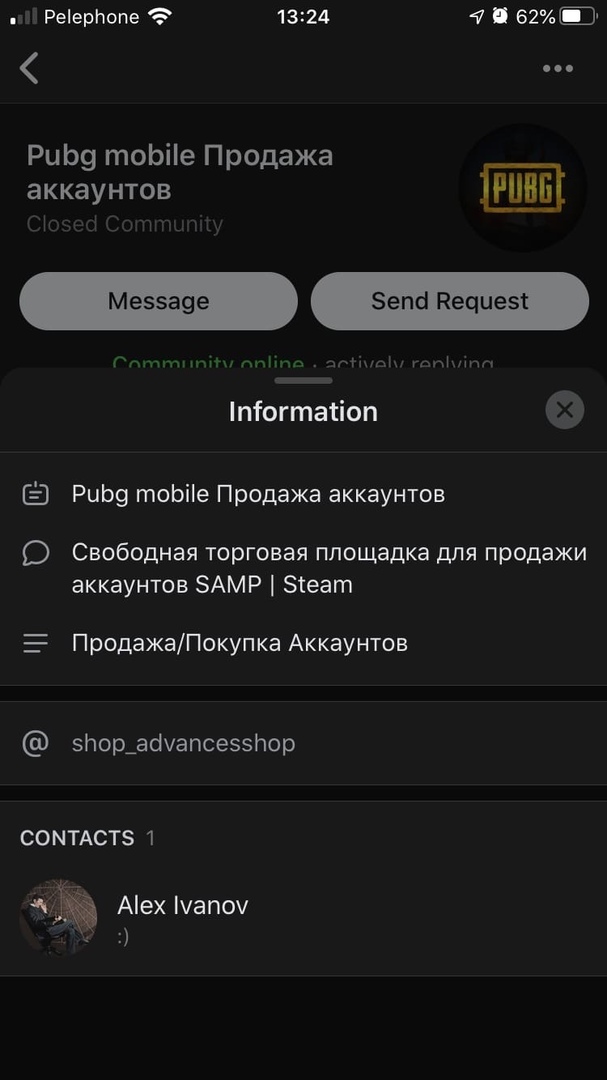This screenshot has height=1080, width=607.
Task: Open the three-dot overflow menu
Action: (x=557, y=68)
